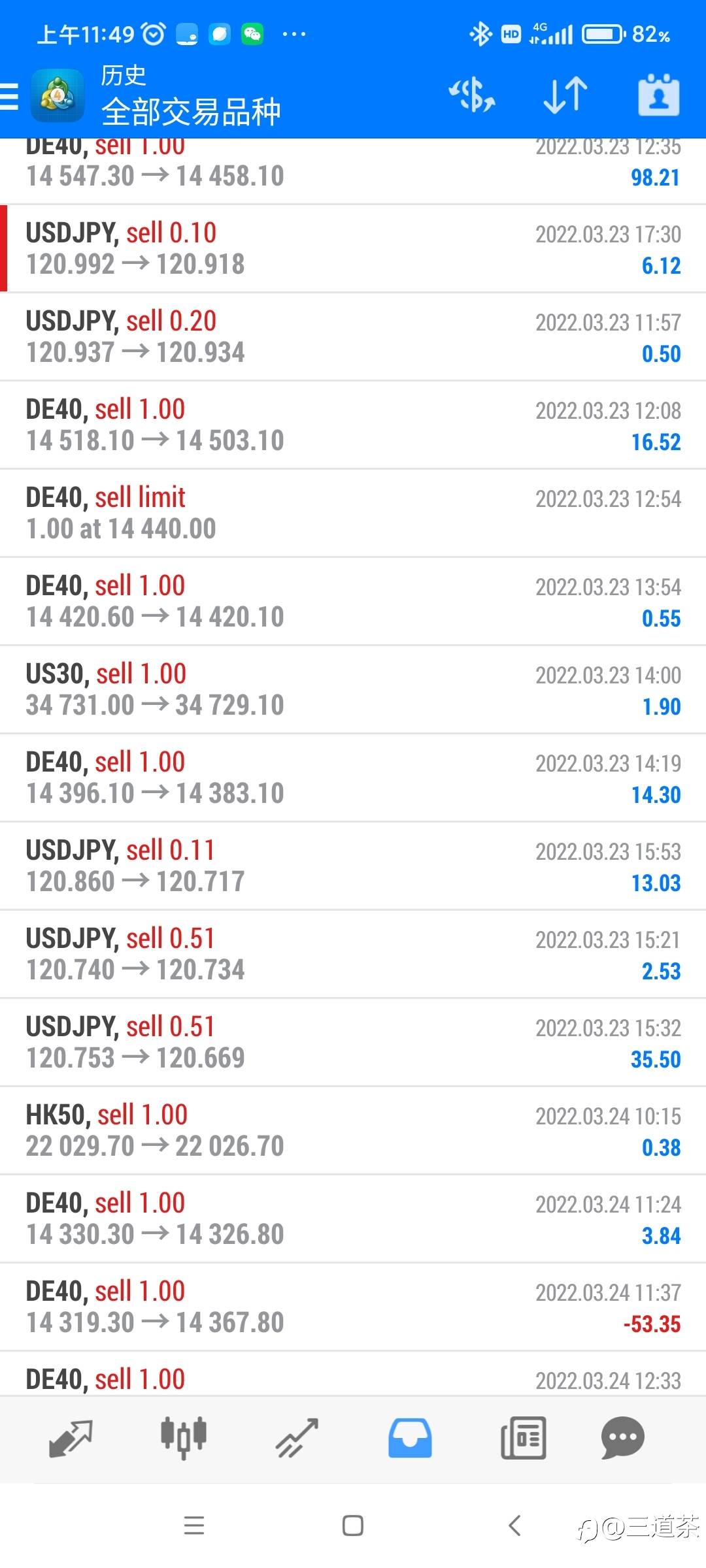Expand USDJPY sell 0.11 trade
This screenshot has height=1568, width=706.
[353, 866]
